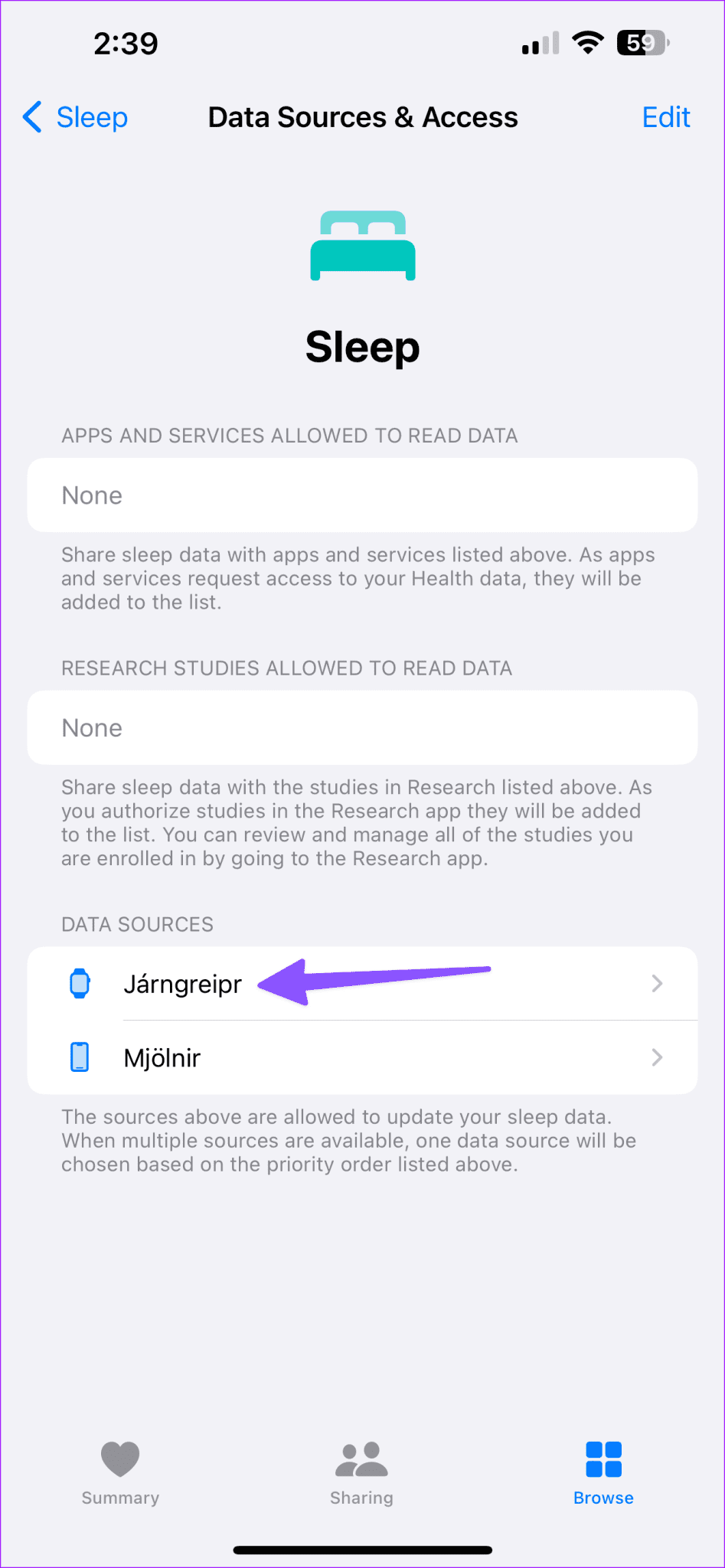Screen dimensions: 725x1568
Task: Select the Apple Watch icon beside Járngreipr
Action: coord(80,982)
